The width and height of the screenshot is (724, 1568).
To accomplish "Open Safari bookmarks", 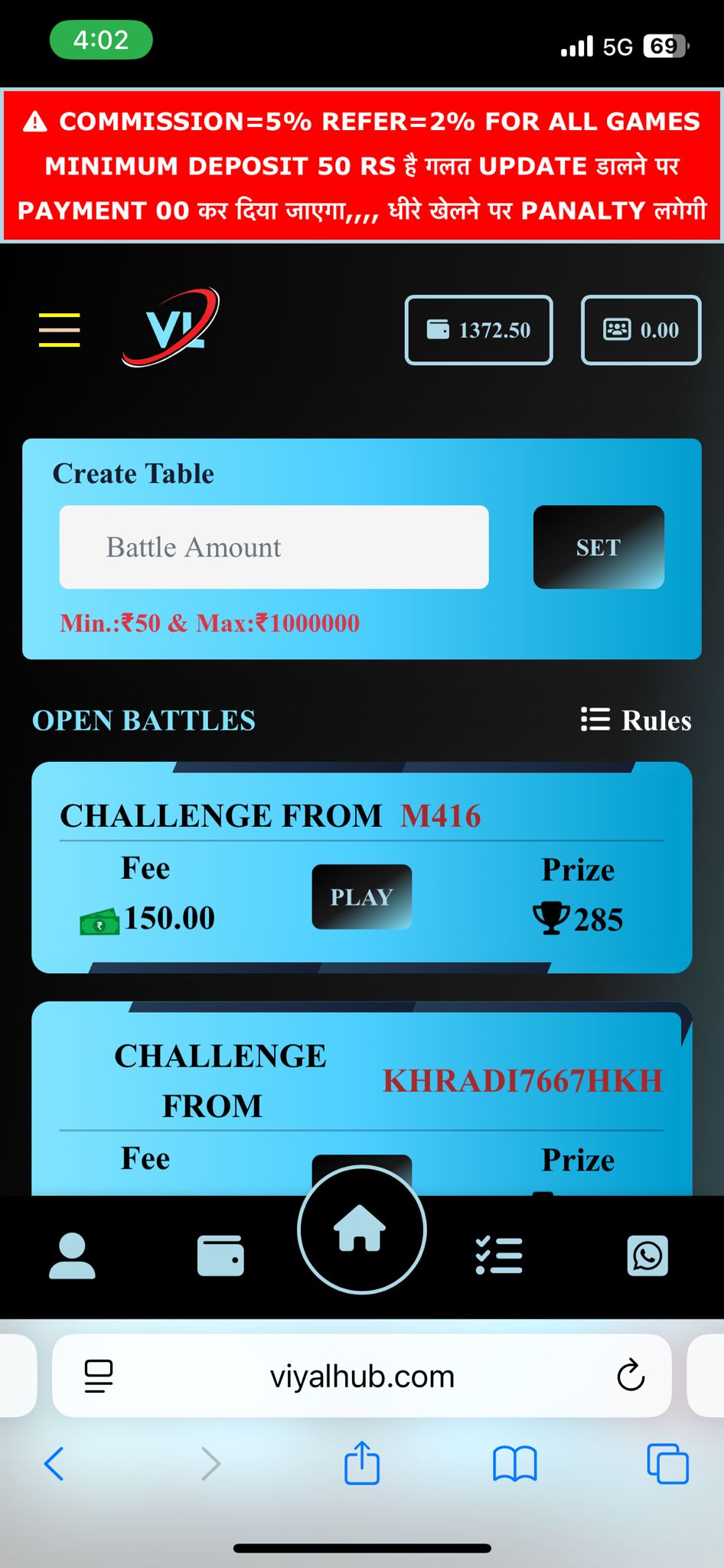I will tap(515, 1464).
